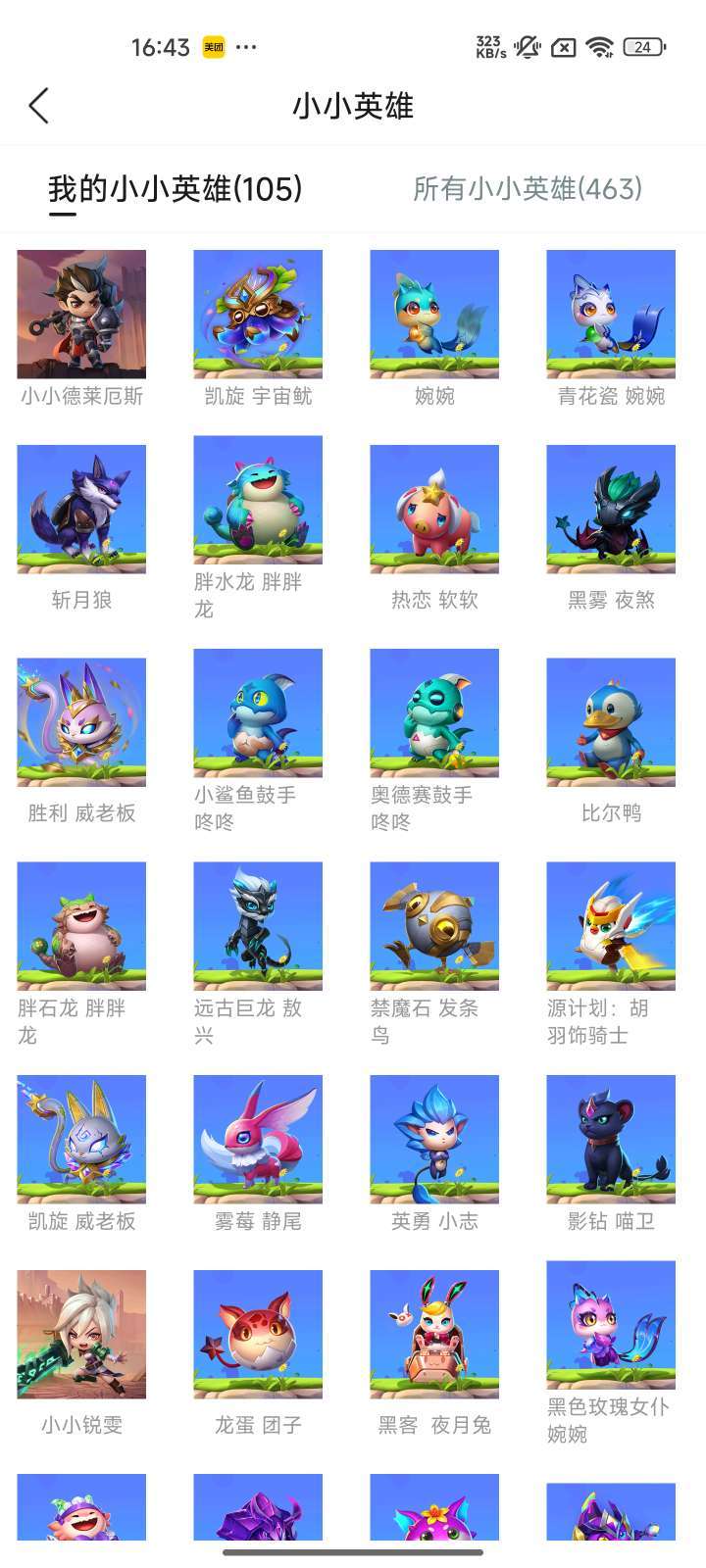Tap the 斩月狼 hero tile
Image resolution: width=706 pixels, height=1568 pixels.
(81, 528)
